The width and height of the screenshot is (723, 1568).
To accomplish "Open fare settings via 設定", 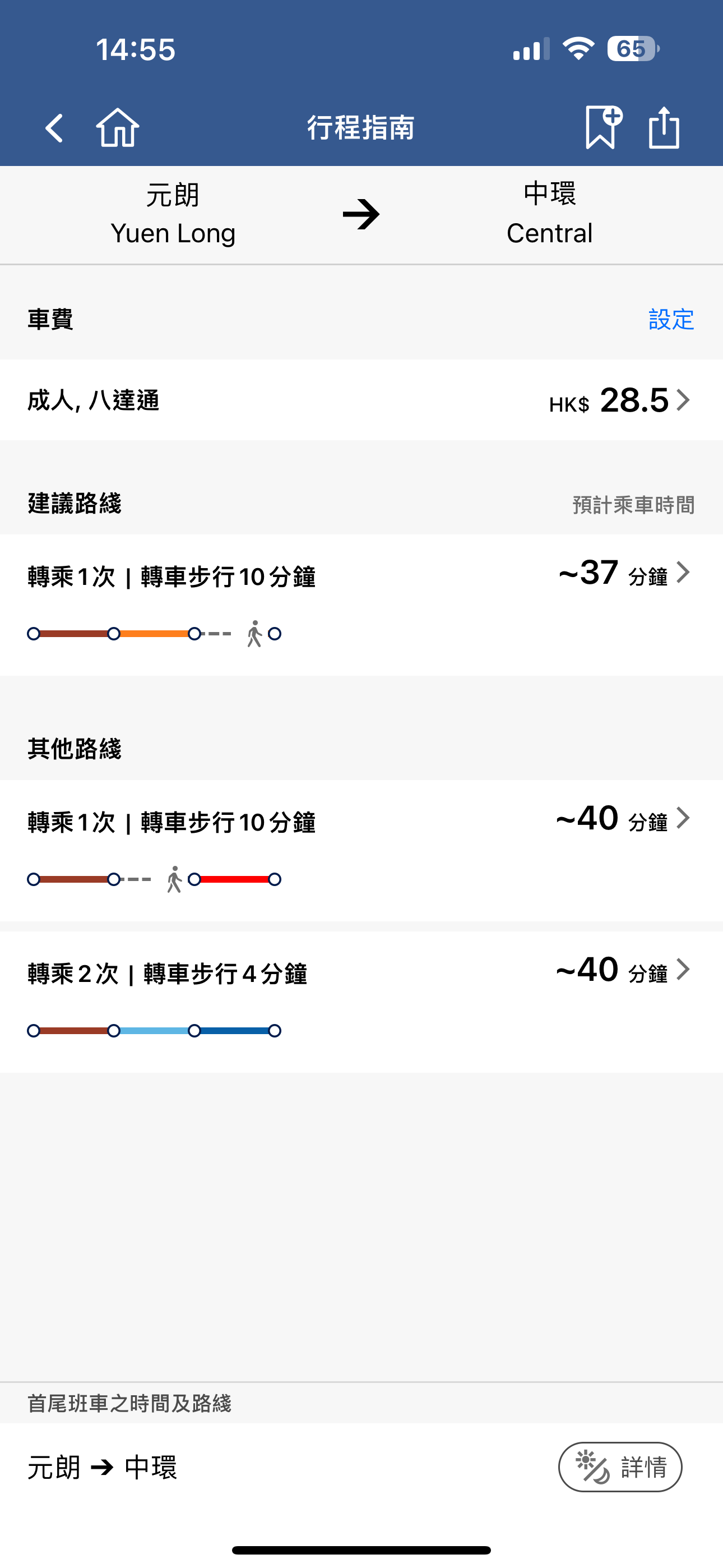I will click(671, 320).
